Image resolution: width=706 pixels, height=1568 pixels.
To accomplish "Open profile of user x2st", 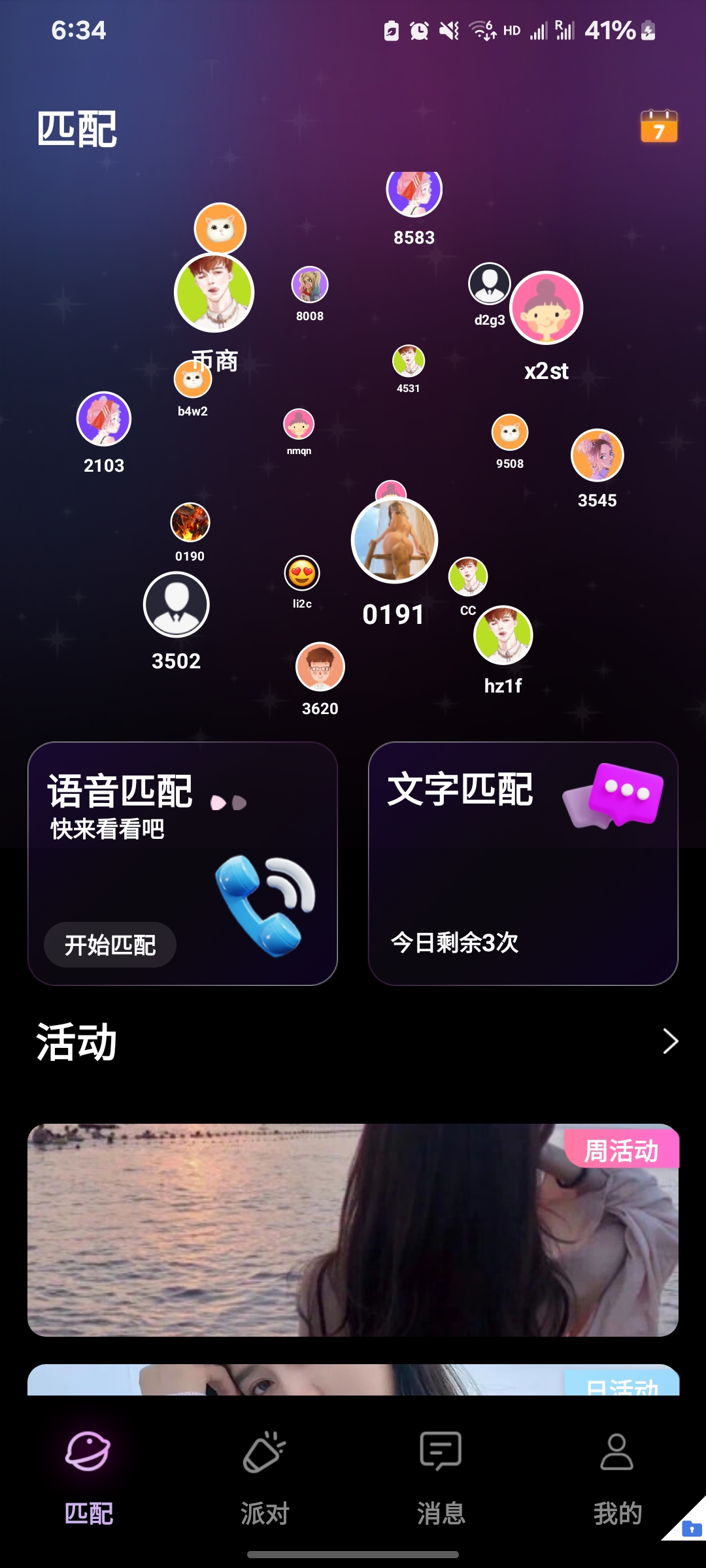I will pyautogui.click(x=546, y=308).
